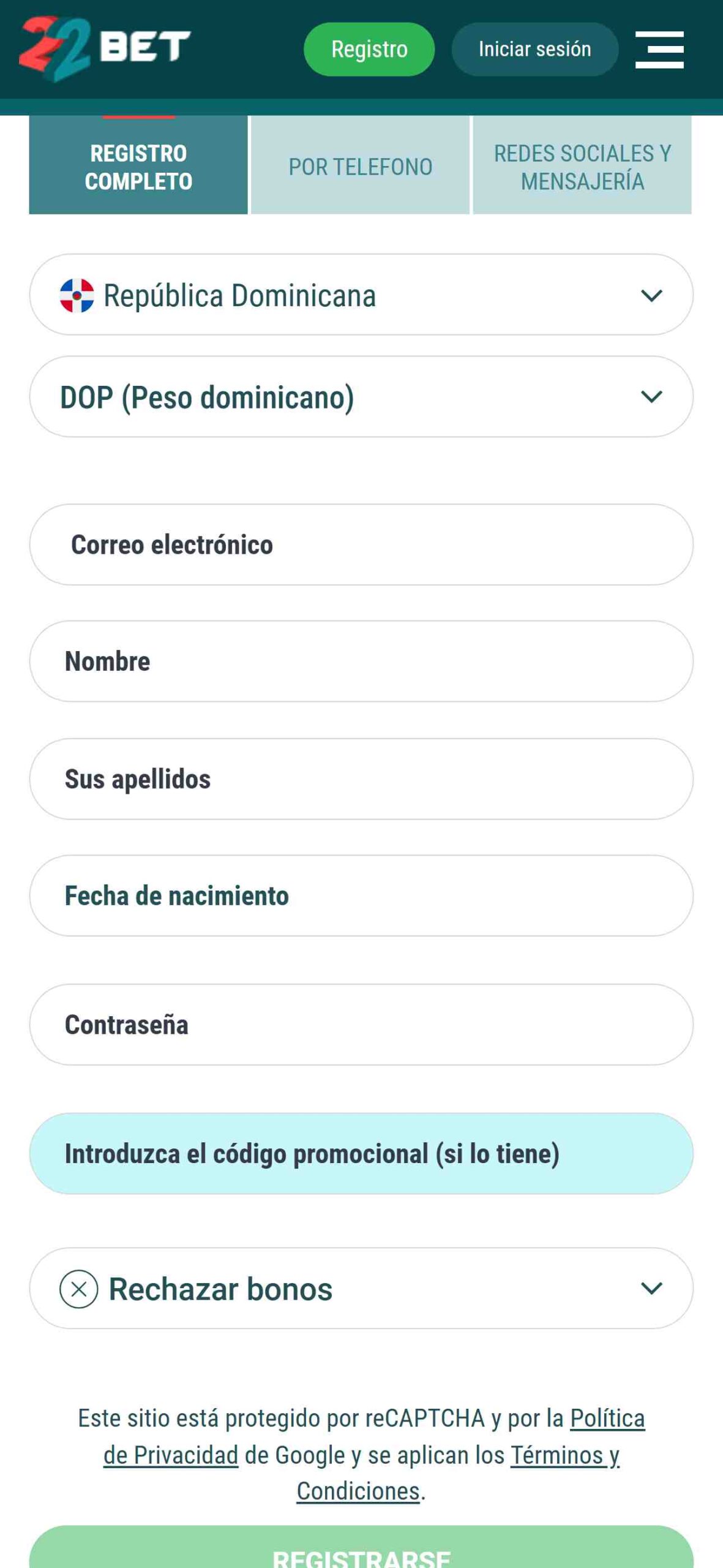Tap Iniciar sesión button
723x1568 pixels.
[x=534, y=49]
